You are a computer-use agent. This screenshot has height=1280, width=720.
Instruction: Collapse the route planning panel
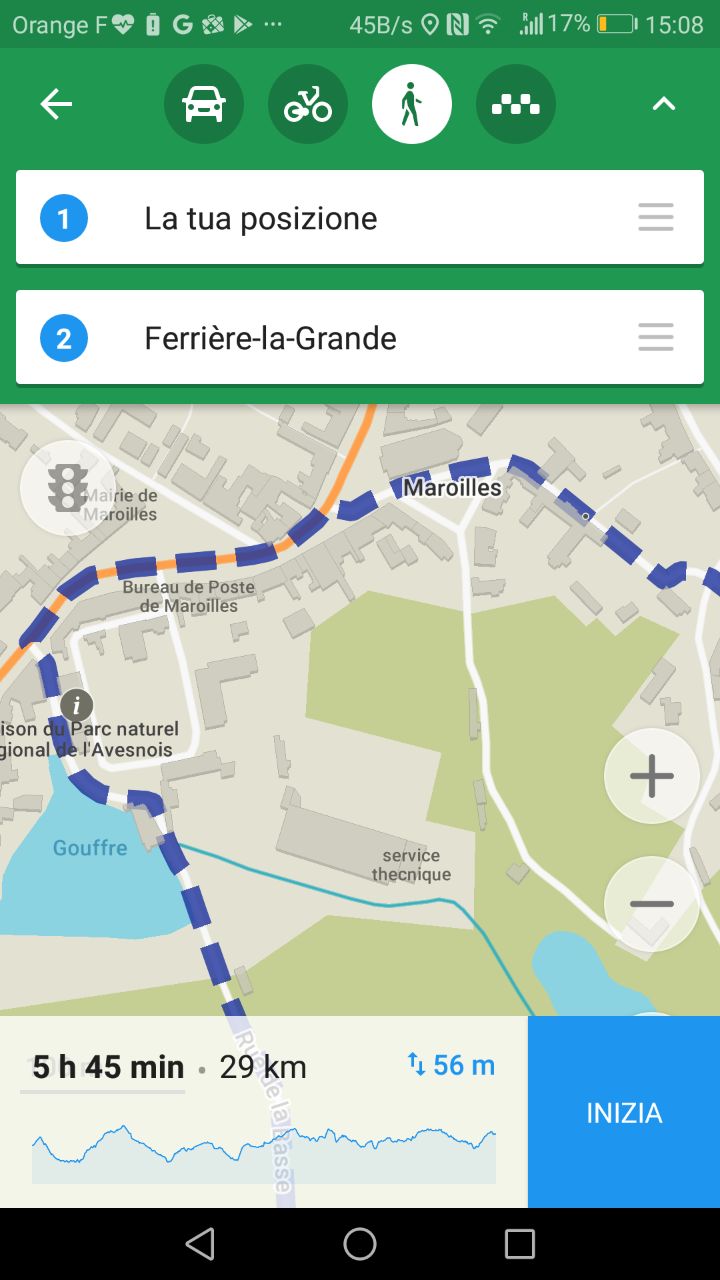[664, 104]
